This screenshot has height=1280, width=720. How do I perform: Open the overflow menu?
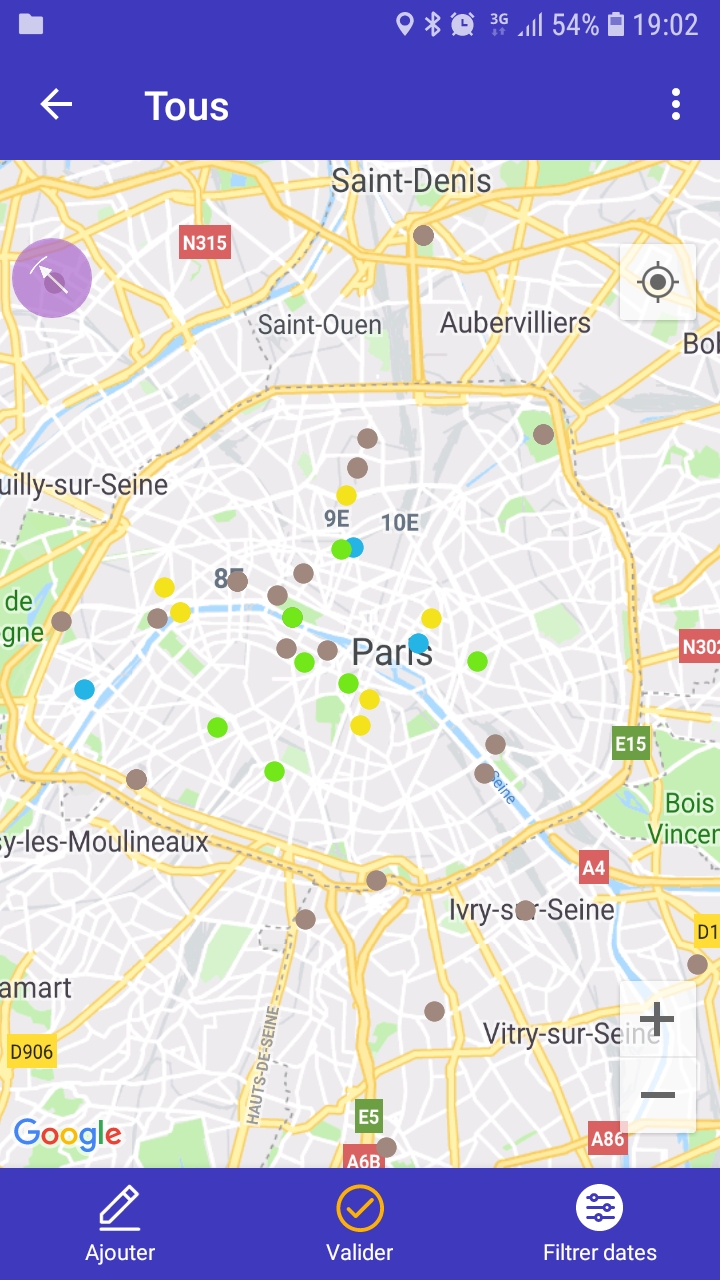(x=676, y=105)
